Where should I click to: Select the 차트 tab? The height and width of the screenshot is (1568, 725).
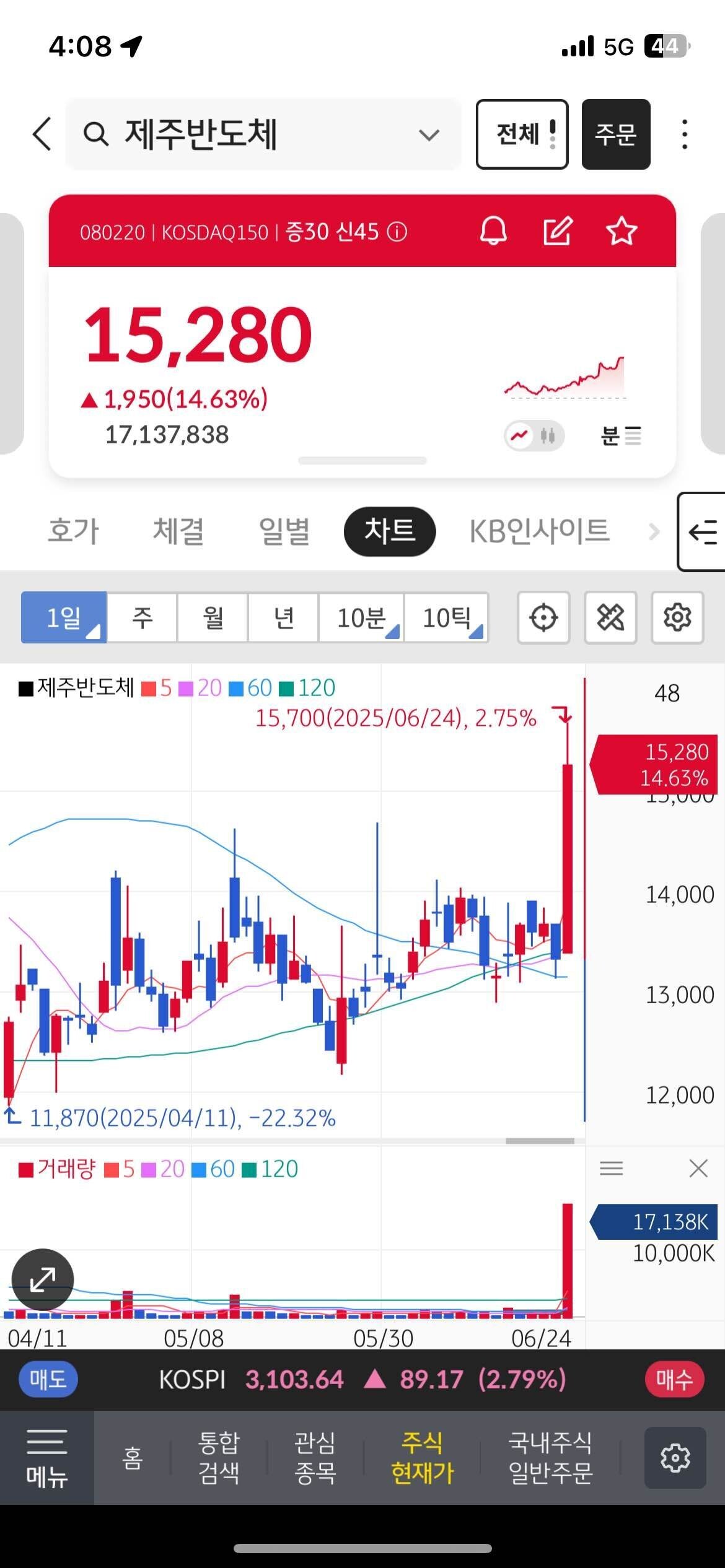[389, 531]
